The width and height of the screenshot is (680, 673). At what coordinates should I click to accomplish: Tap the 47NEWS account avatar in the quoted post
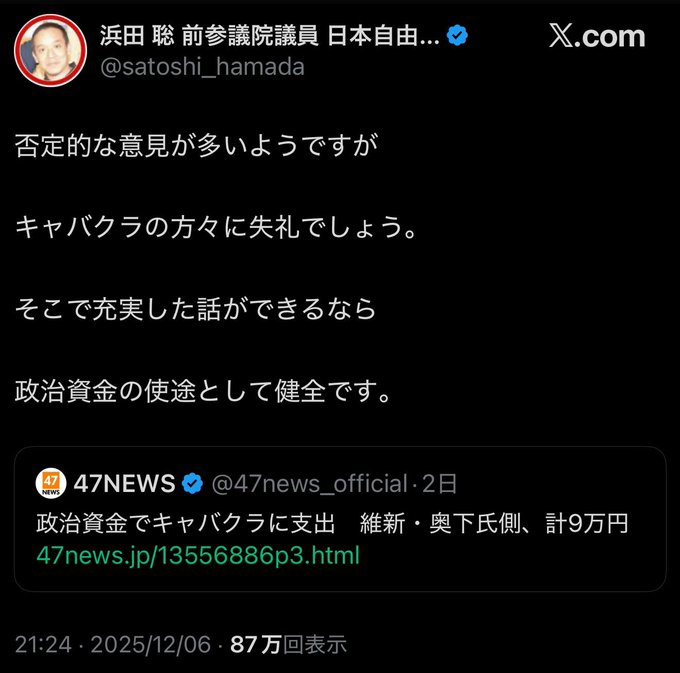point(51,484)
